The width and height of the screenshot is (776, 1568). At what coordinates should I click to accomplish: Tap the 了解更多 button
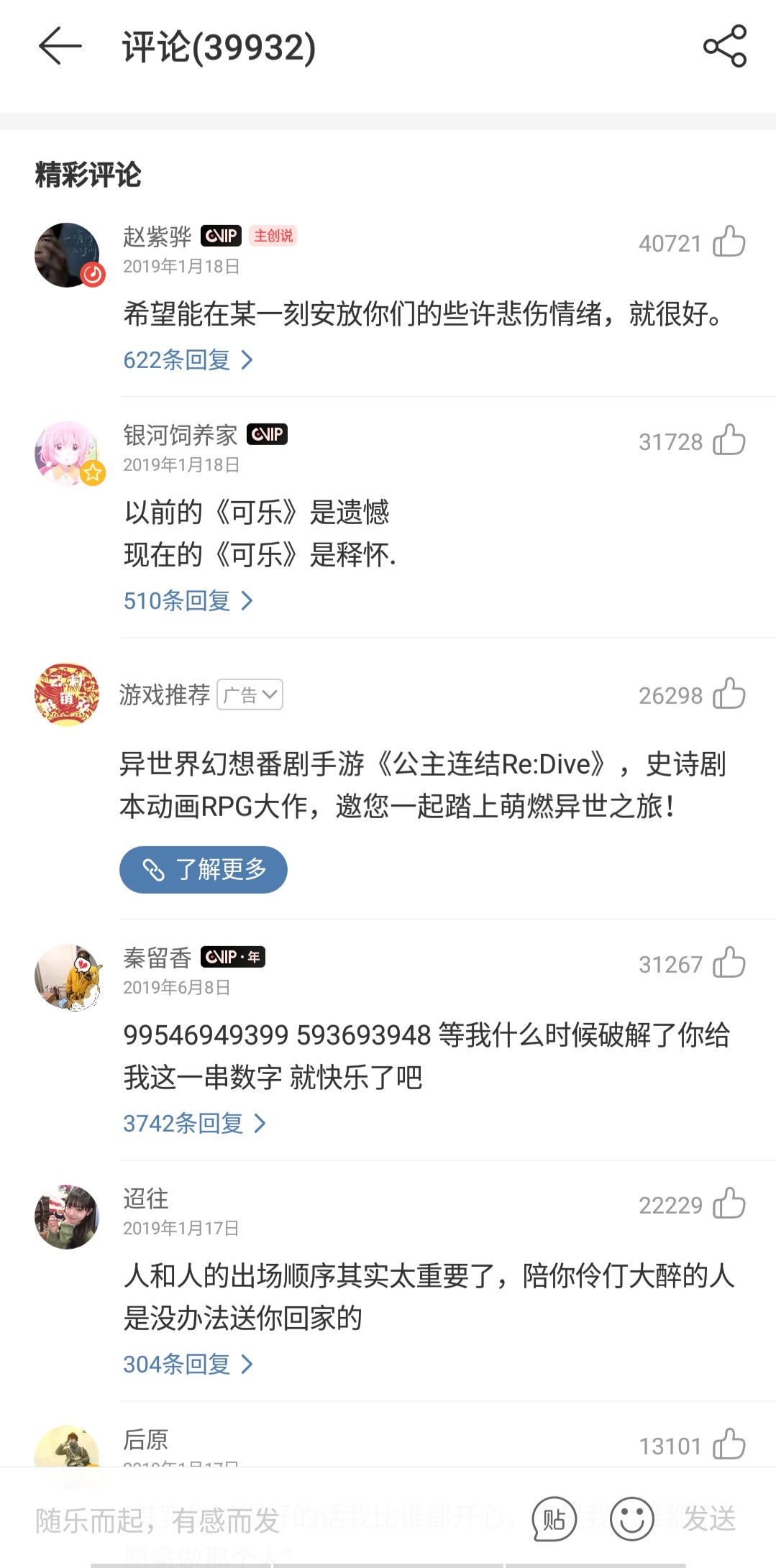pyautogui.click(x=204, y=869)
